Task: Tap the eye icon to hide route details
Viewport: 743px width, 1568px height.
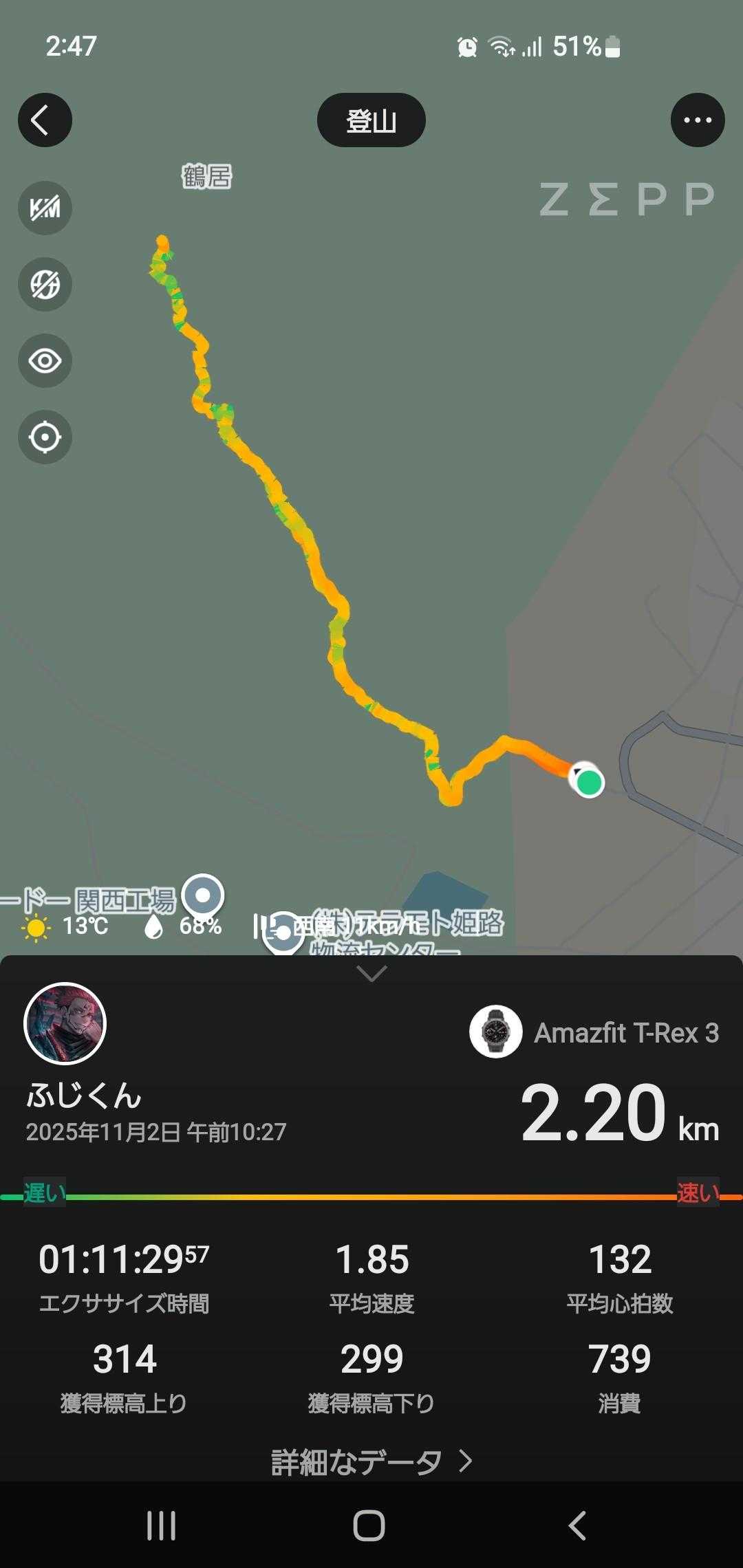Action: click(x=45, y=360)
